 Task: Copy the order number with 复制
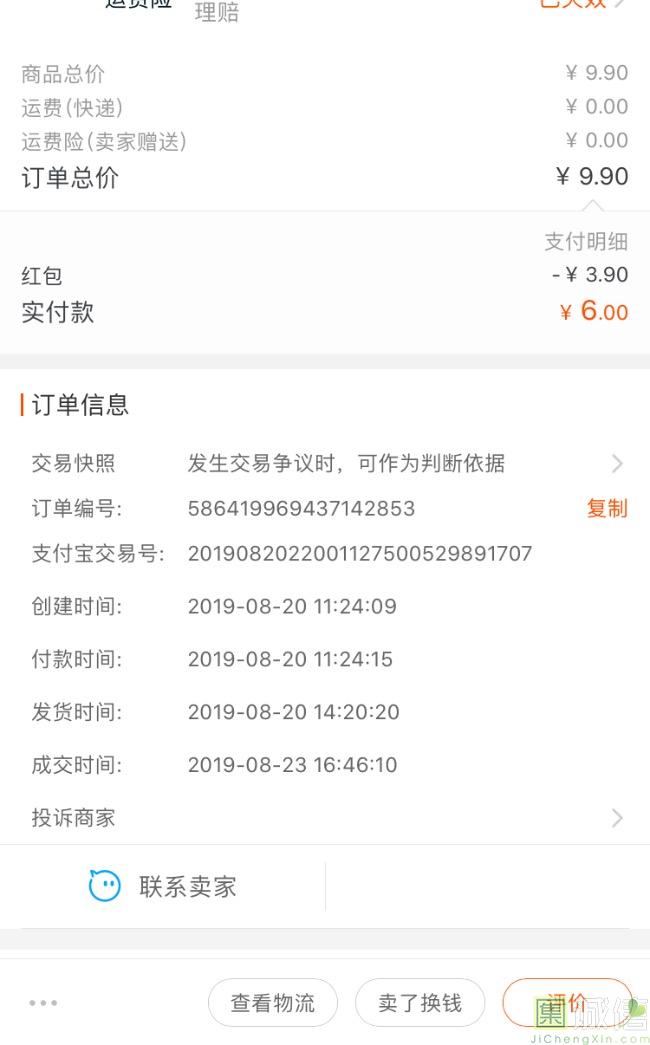tap(607, 509)
